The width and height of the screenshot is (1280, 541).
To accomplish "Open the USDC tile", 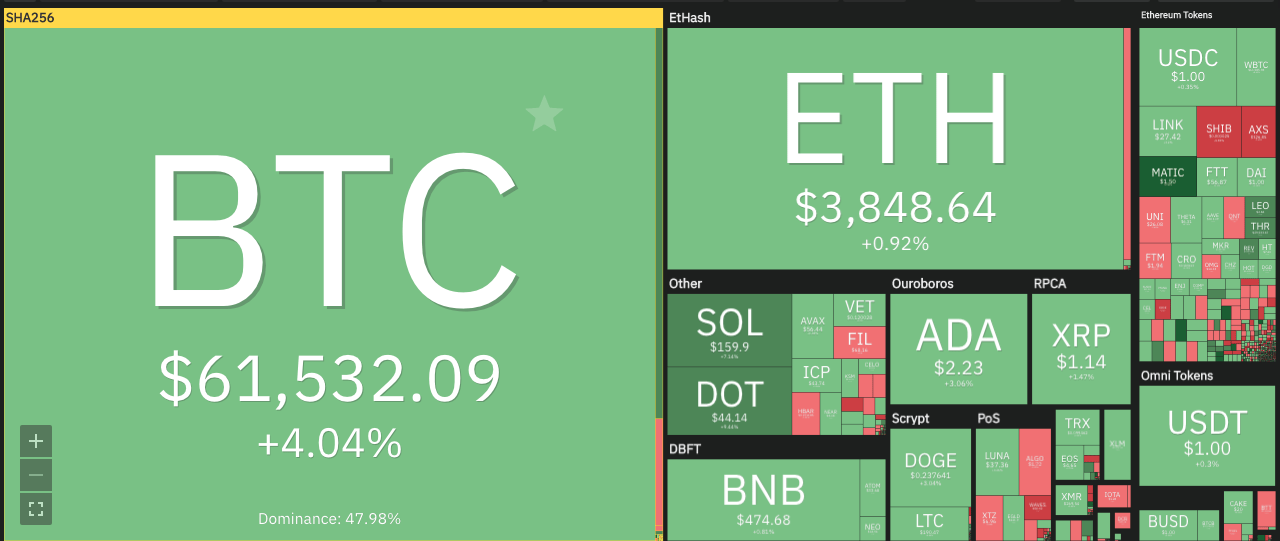I will tap(1187, 66).
